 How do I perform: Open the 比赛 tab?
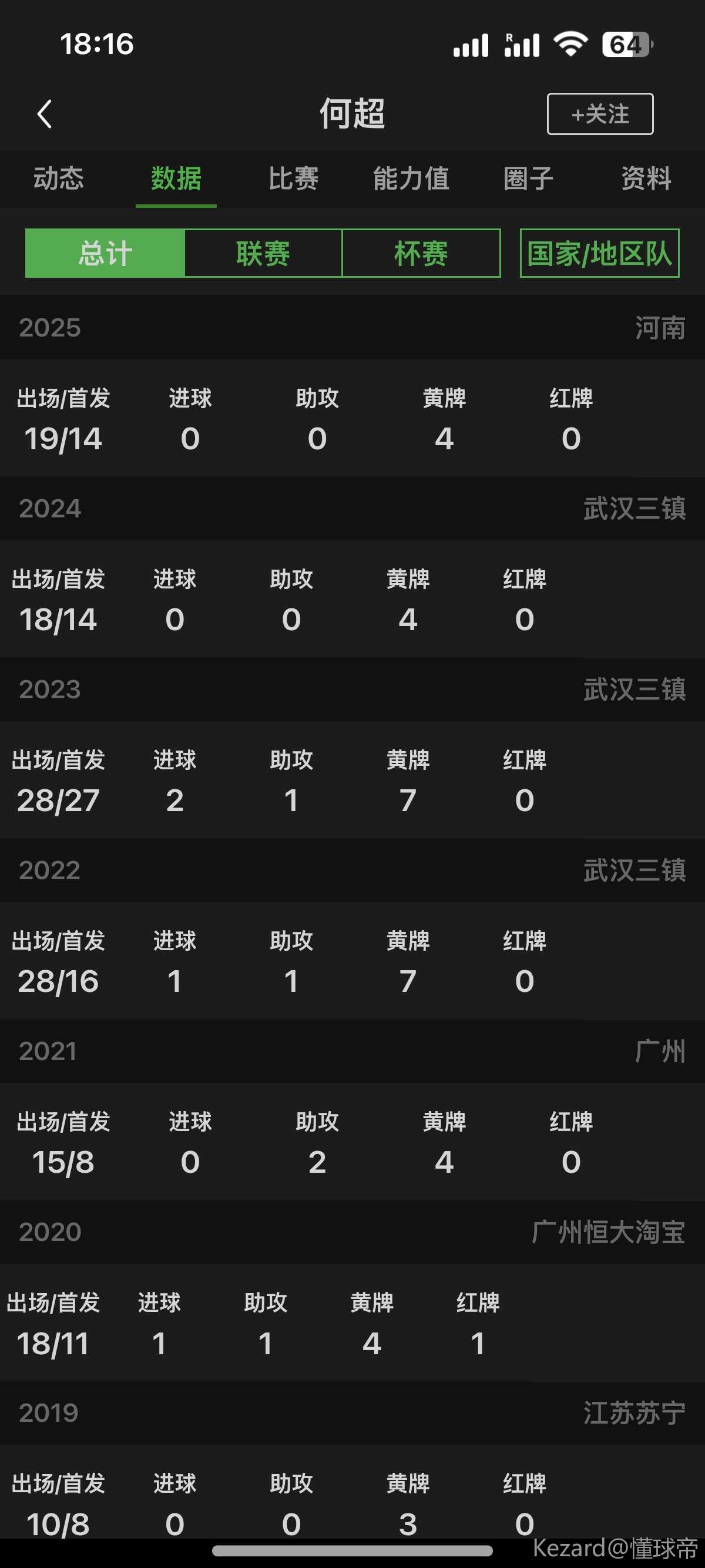point(293,179)
